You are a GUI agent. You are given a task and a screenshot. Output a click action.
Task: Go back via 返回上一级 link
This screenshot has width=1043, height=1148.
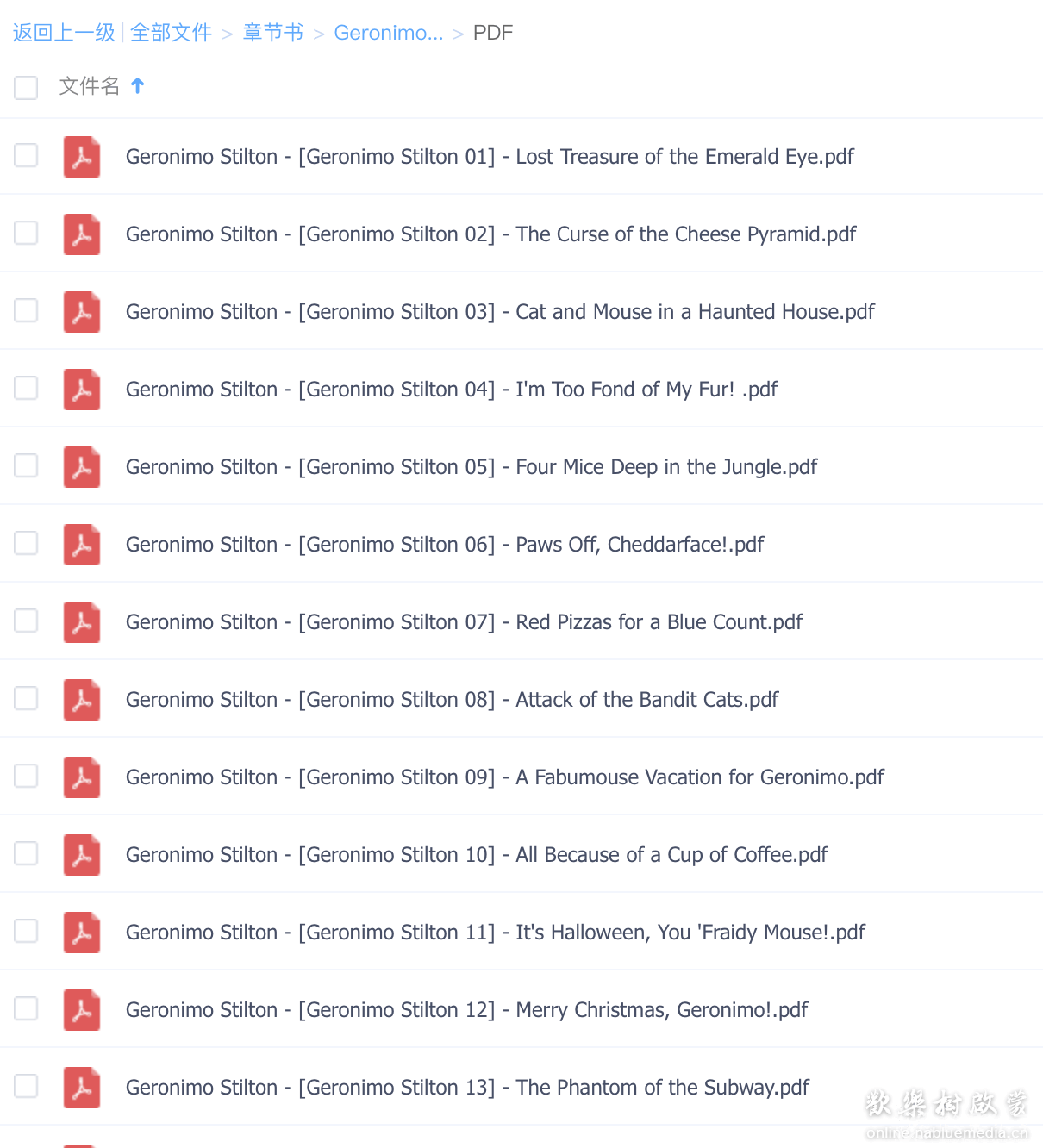(x=64, y=33)
